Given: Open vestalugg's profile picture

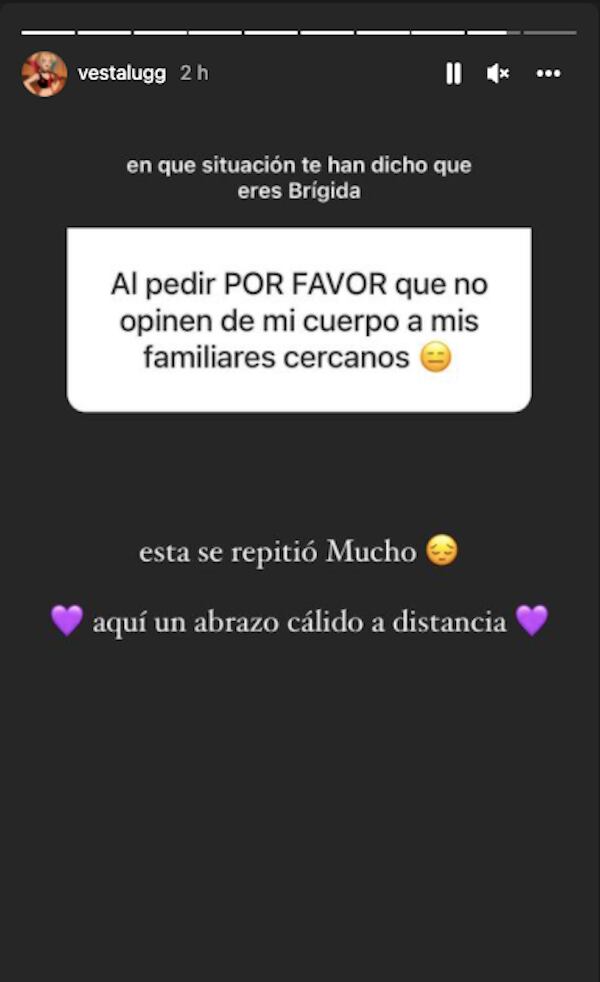Looking at the screenshot, I should 44,73.
